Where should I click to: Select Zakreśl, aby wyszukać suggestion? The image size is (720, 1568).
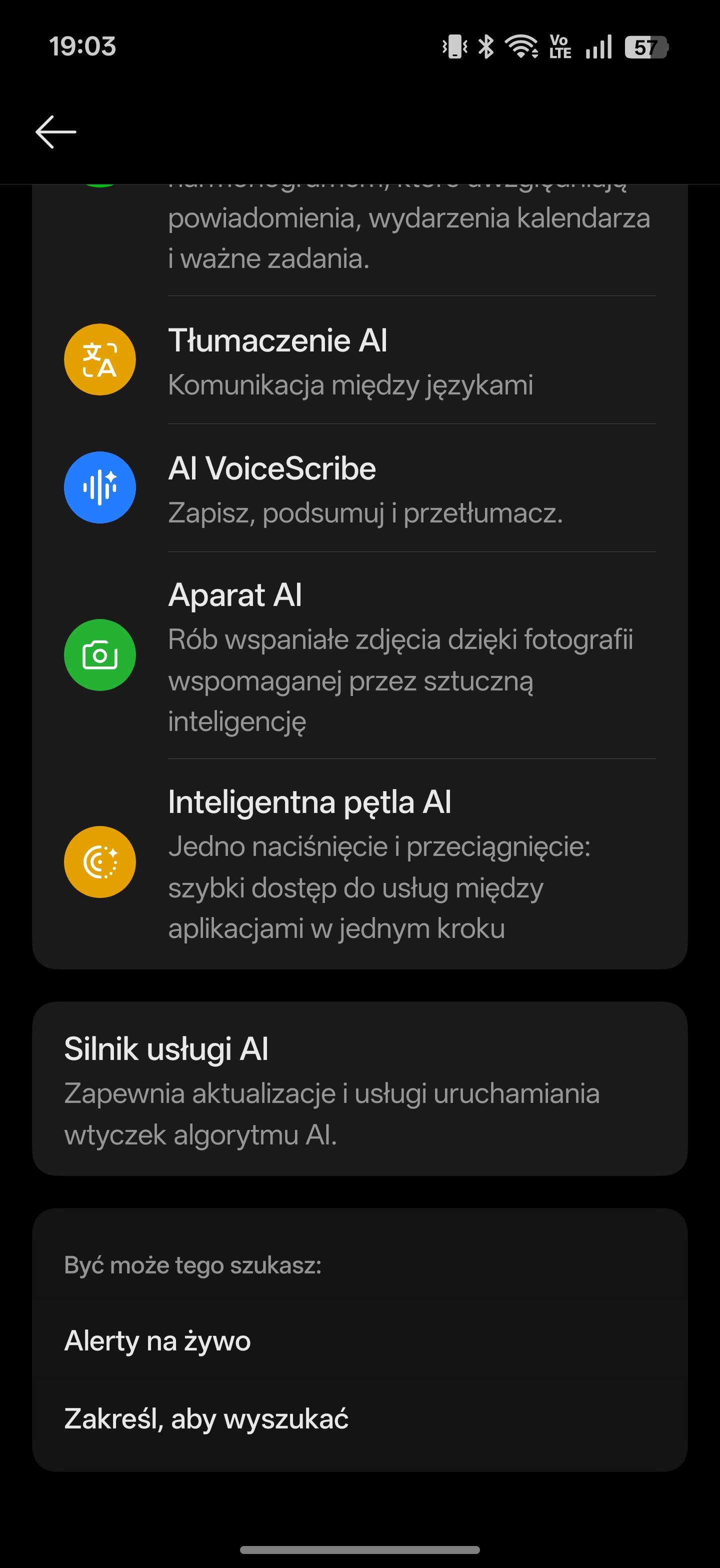(206, 1419)
